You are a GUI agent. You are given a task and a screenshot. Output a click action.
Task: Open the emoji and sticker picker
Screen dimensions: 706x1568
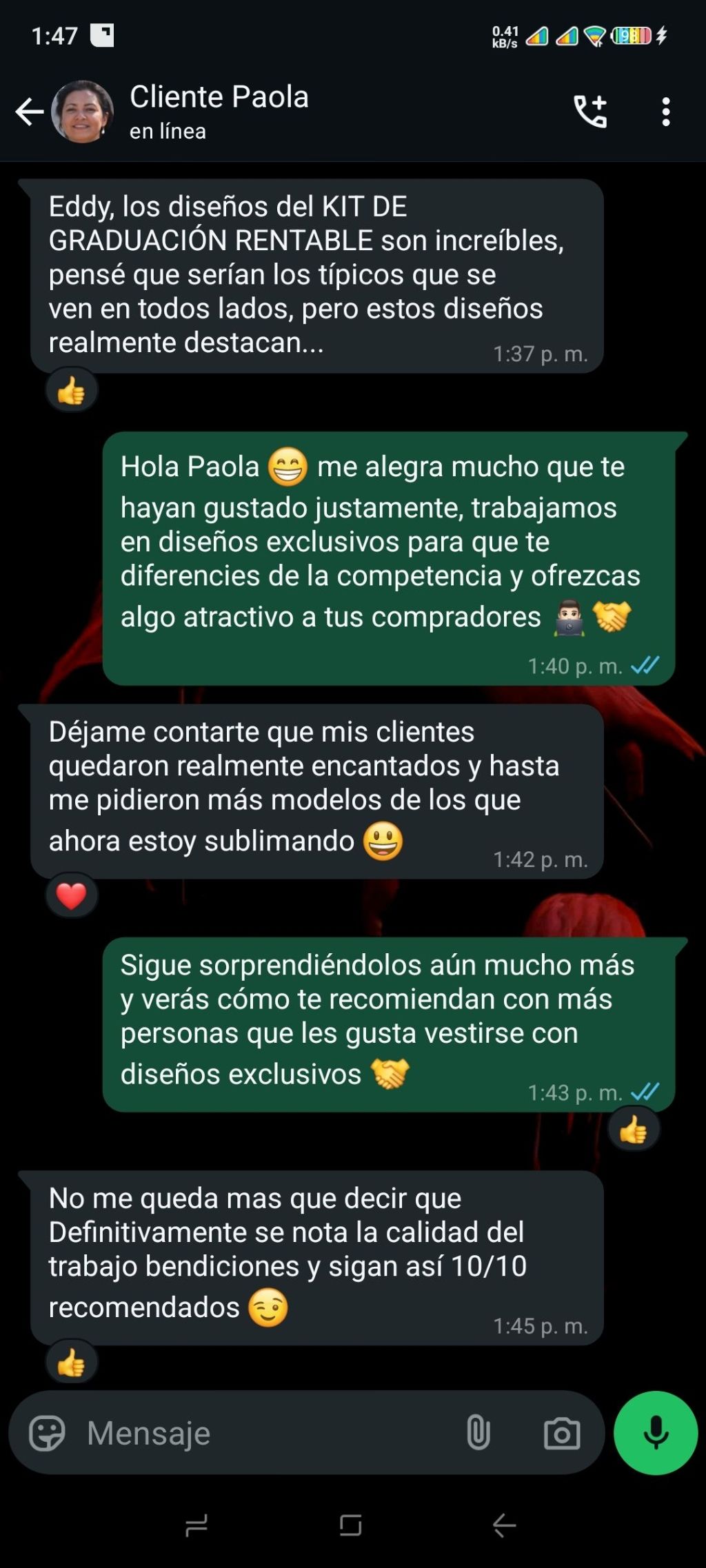click(x=47, y=1434)
